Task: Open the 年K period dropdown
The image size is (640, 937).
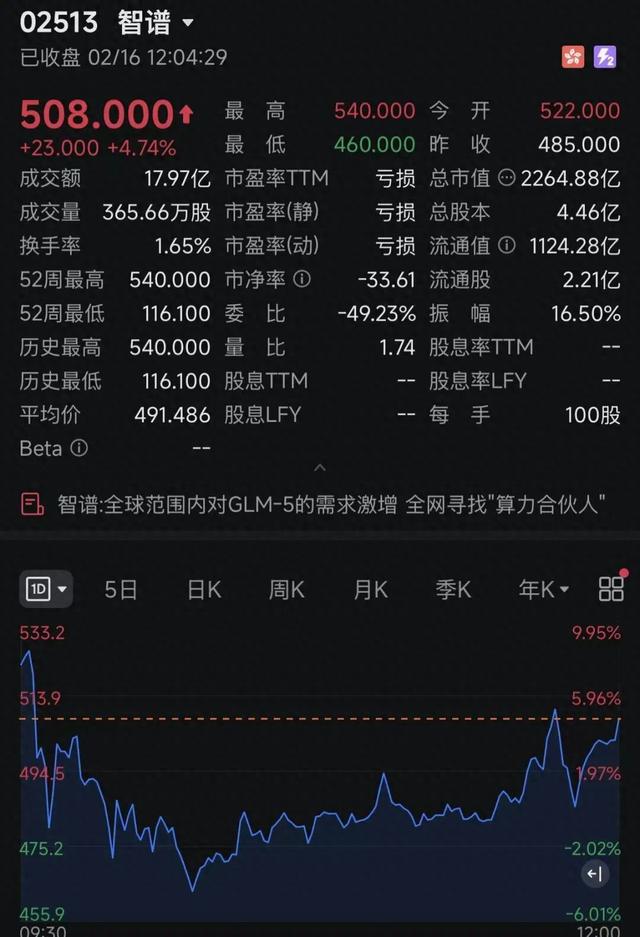Action: coord(543,589)
